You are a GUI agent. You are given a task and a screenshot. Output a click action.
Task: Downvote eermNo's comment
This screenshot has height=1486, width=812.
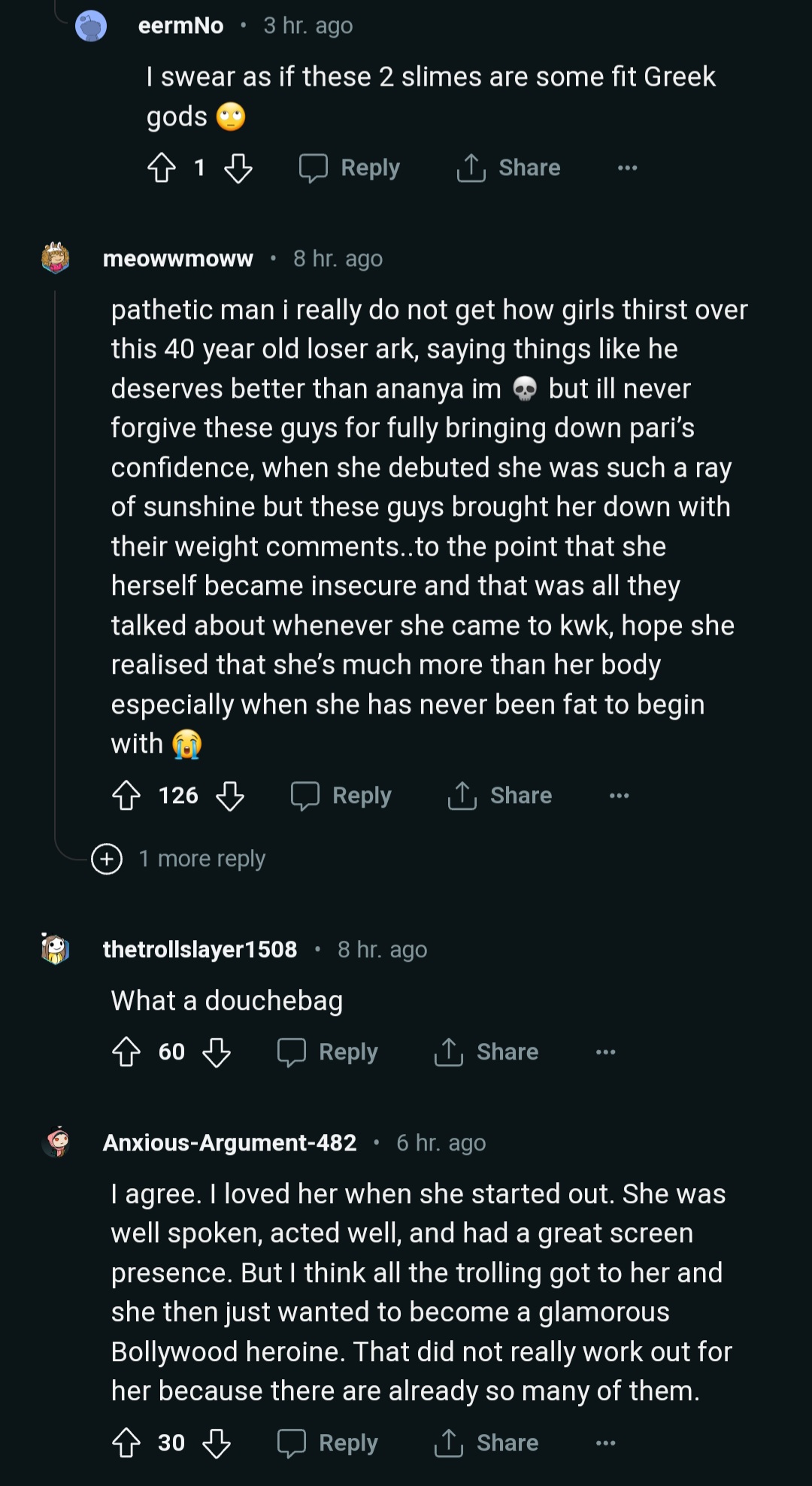point(238,168)
